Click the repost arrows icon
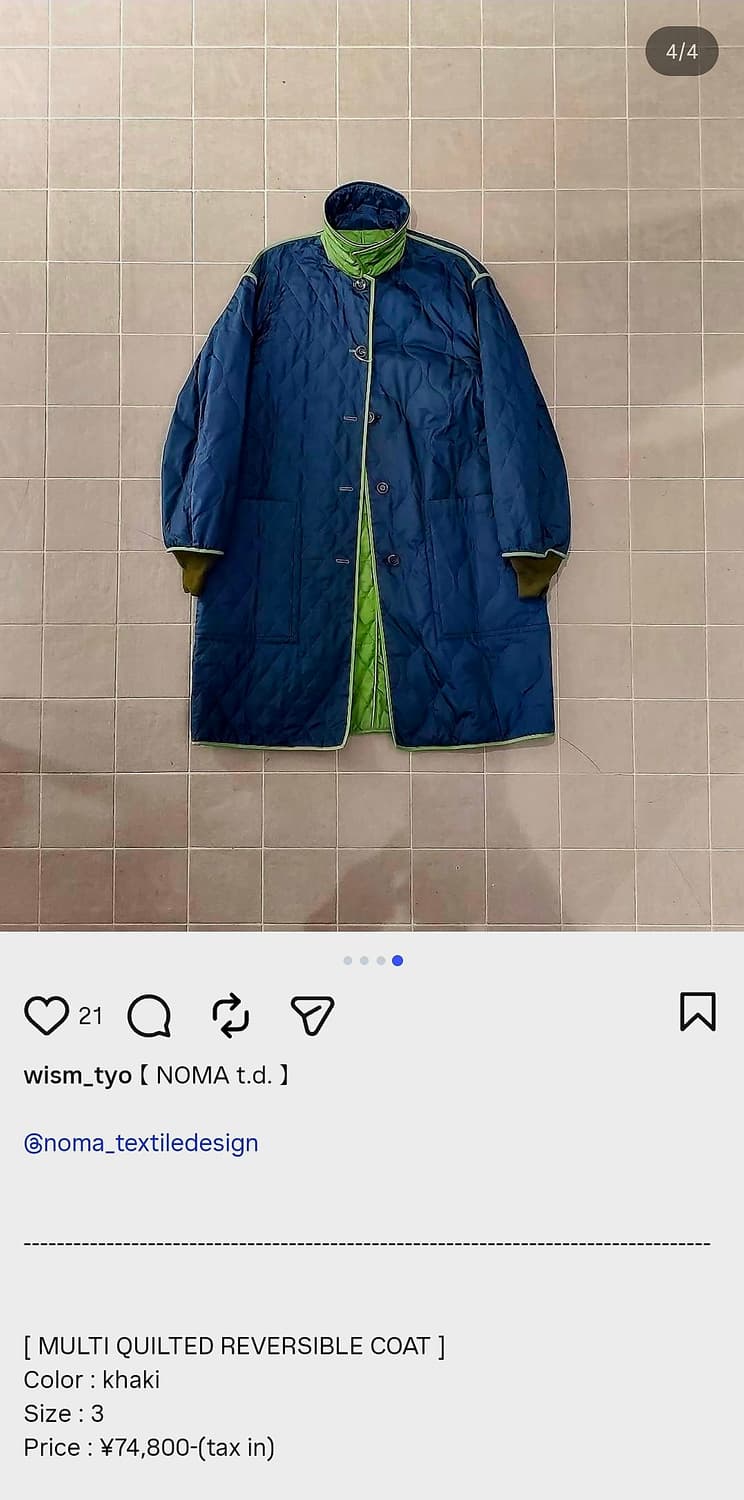The image size is (744, 1500). 230,1014
